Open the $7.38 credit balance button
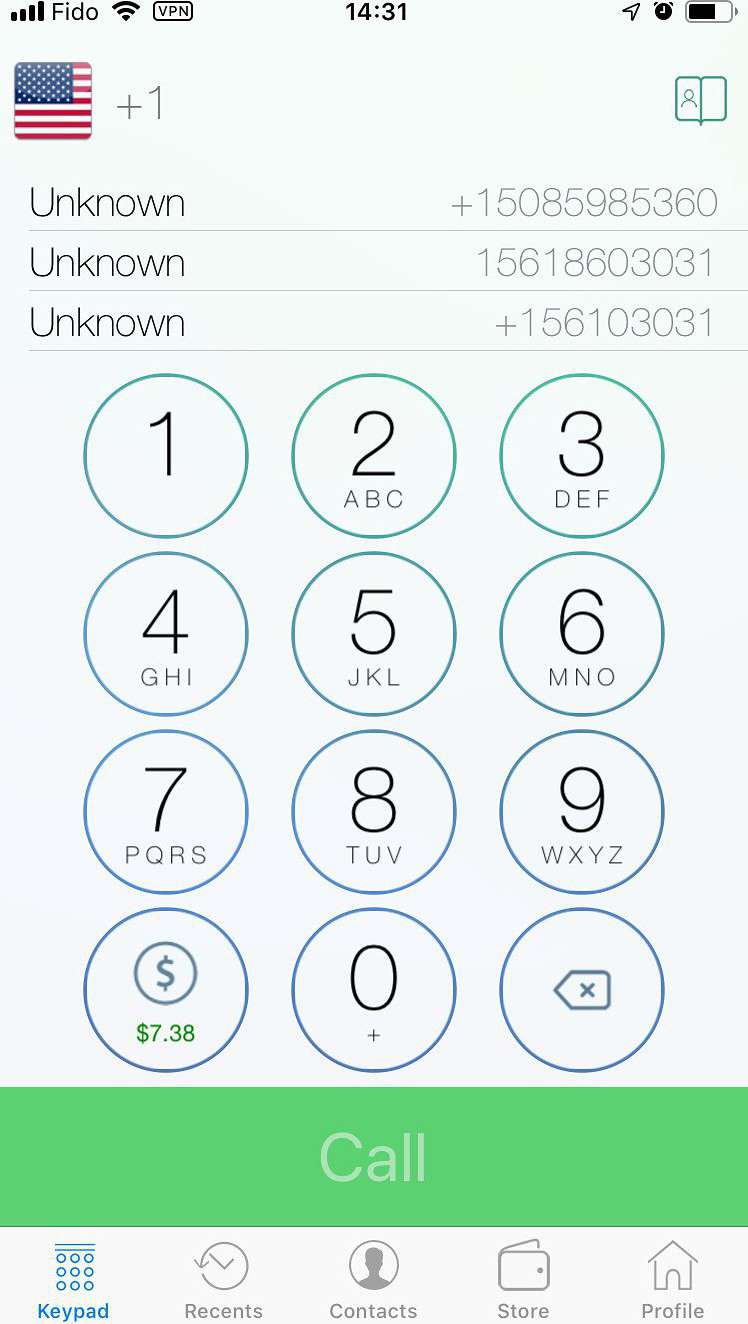The height and width of the screenshot is (1324, 748). point(166,990)
